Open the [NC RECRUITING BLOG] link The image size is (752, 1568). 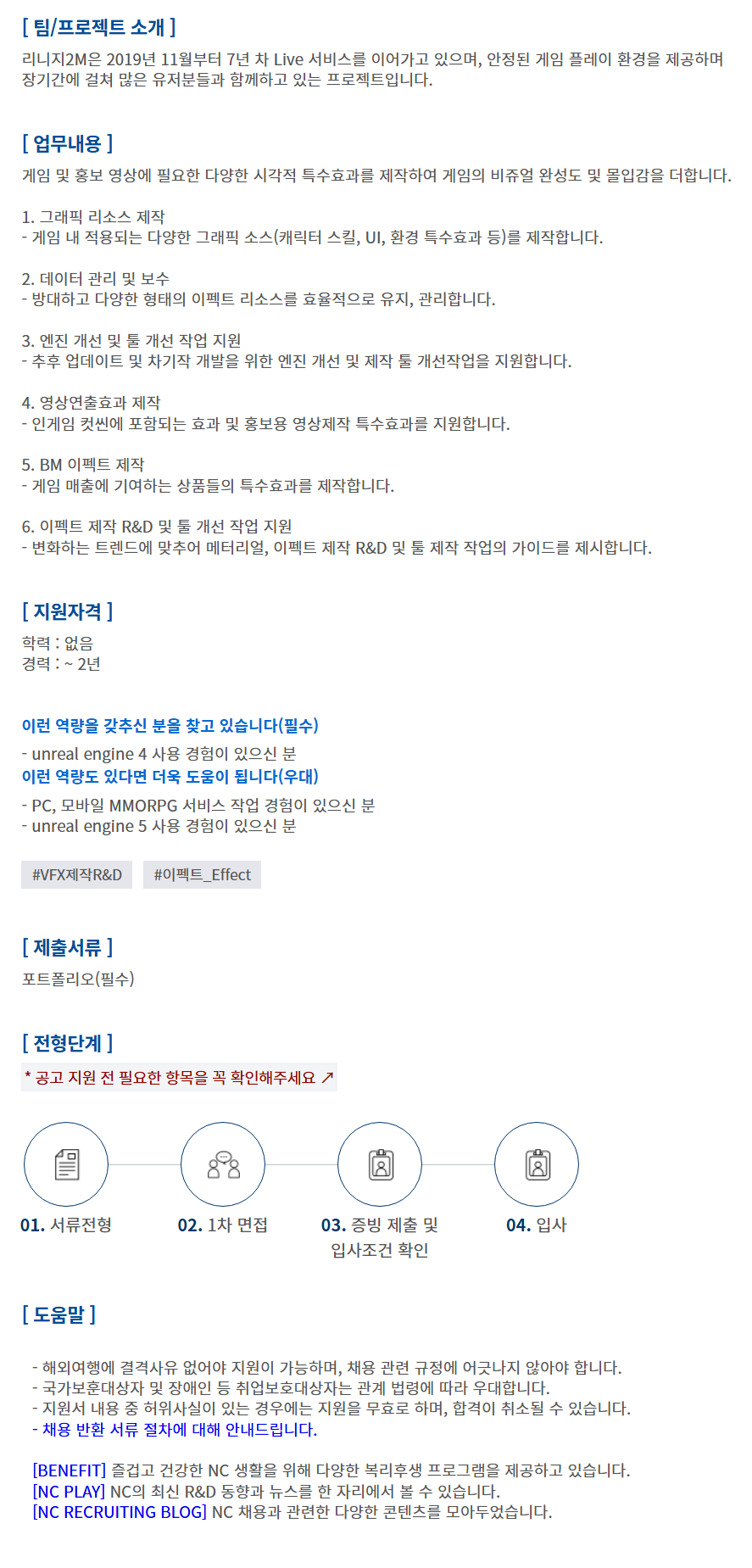[x=119, y=1511]
